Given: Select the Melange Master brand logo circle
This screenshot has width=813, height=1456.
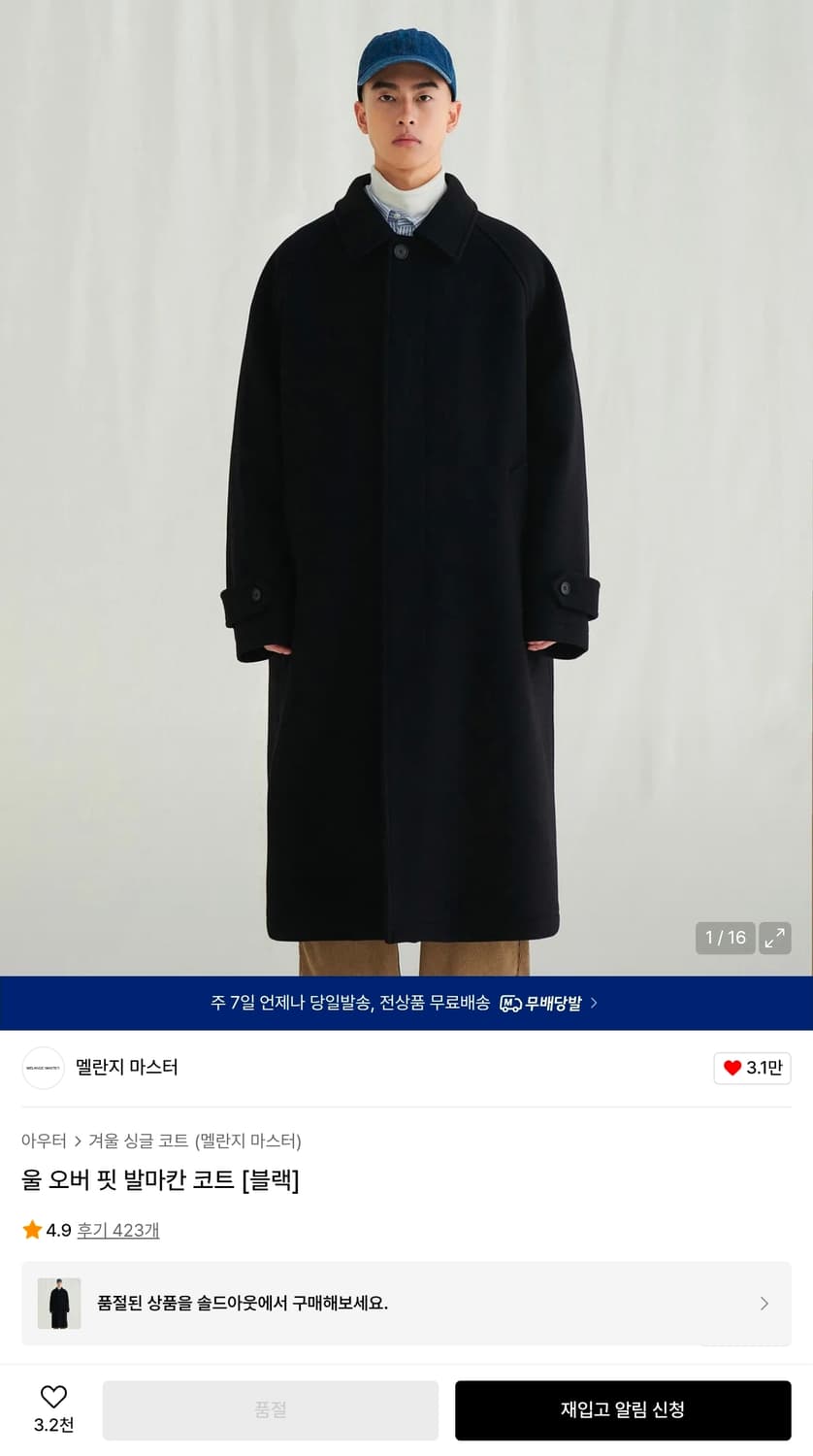Looking at the screenshot, I should [x=43, y=1067].
